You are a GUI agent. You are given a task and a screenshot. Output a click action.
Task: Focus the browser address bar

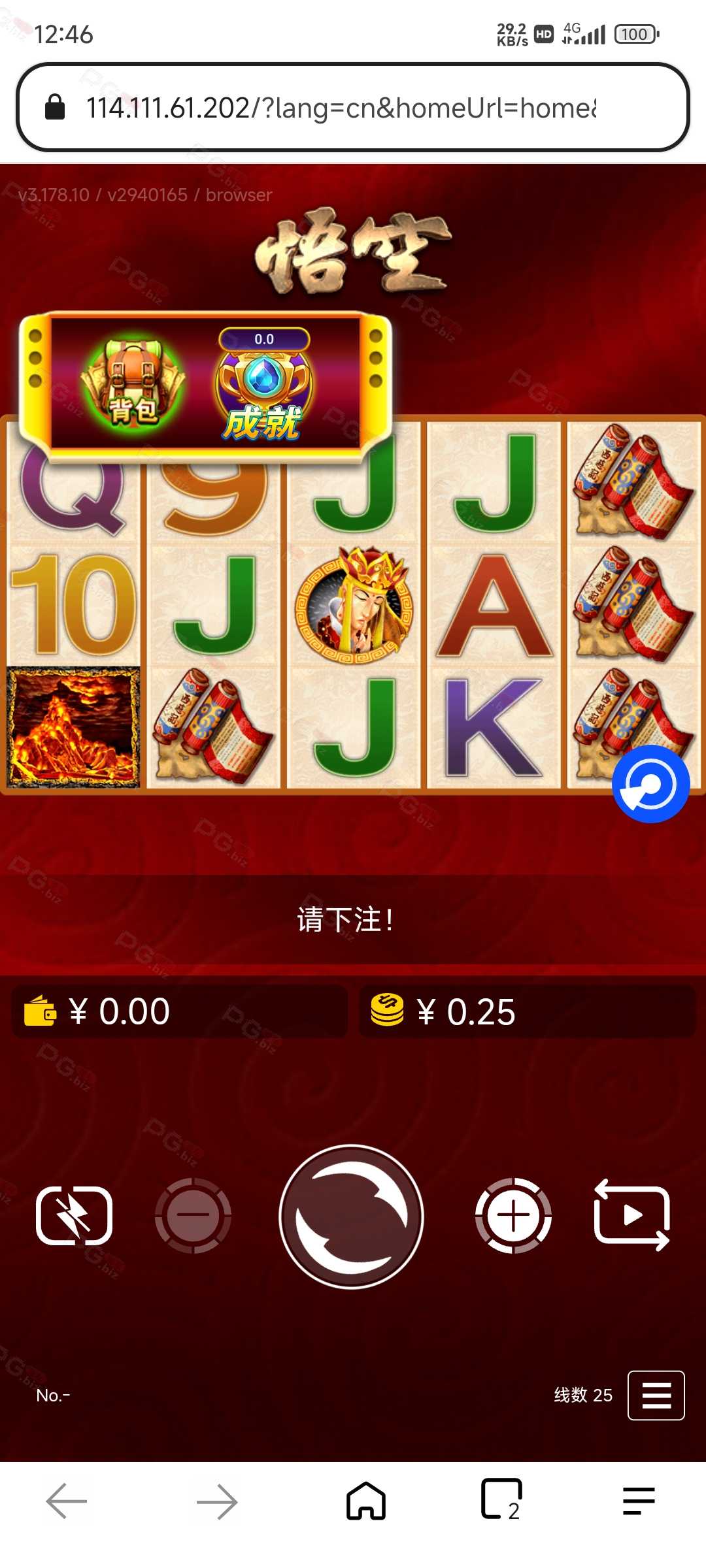tap(340, 108)
